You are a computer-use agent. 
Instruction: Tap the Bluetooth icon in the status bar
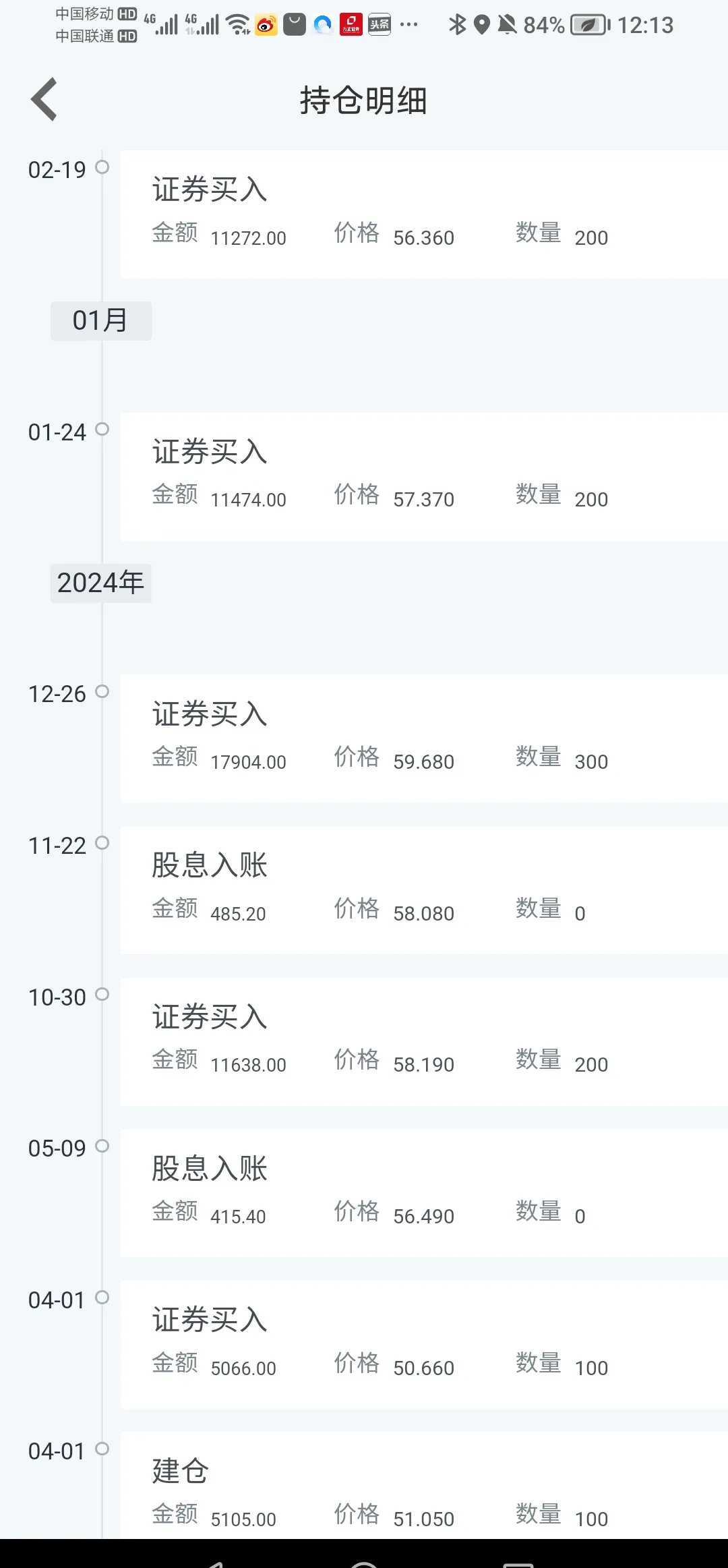[457, 24]
